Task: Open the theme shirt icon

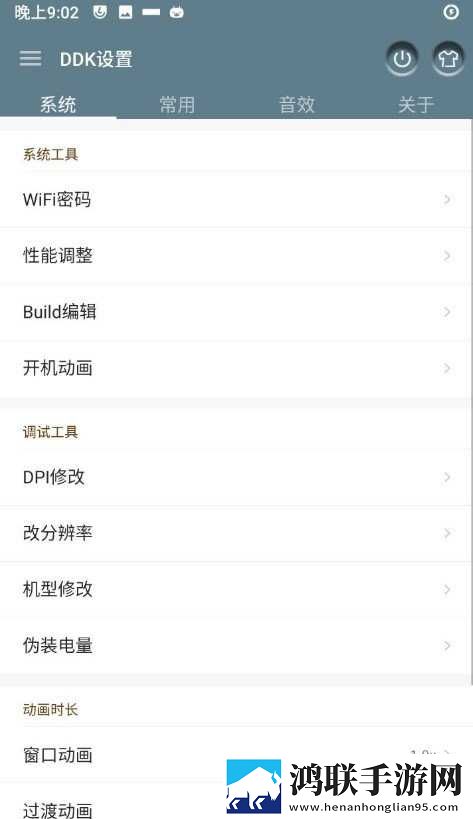Action: 448,59
